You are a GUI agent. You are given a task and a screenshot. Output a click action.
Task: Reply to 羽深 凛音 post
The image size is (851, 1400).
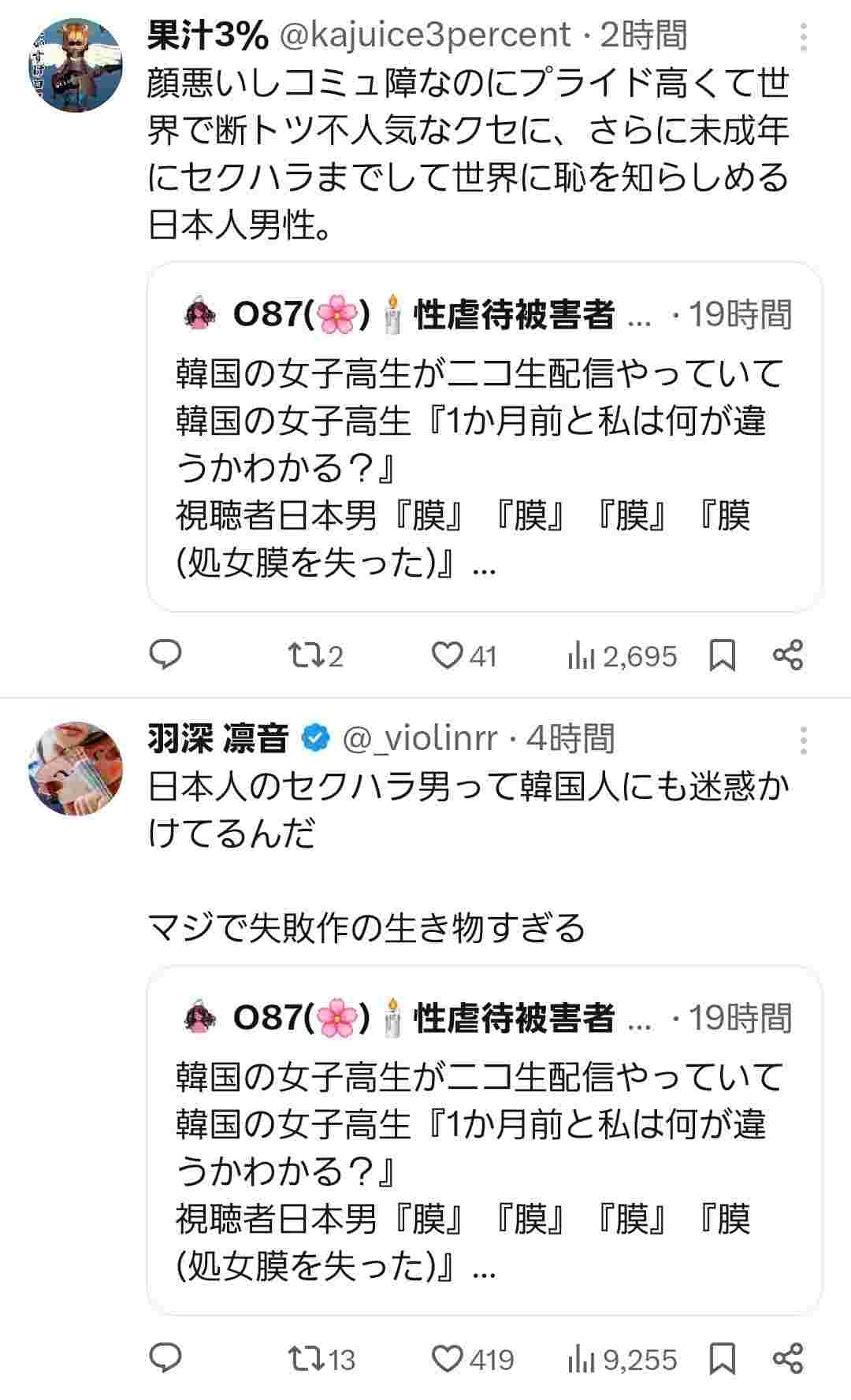(x=165, y=1359)
